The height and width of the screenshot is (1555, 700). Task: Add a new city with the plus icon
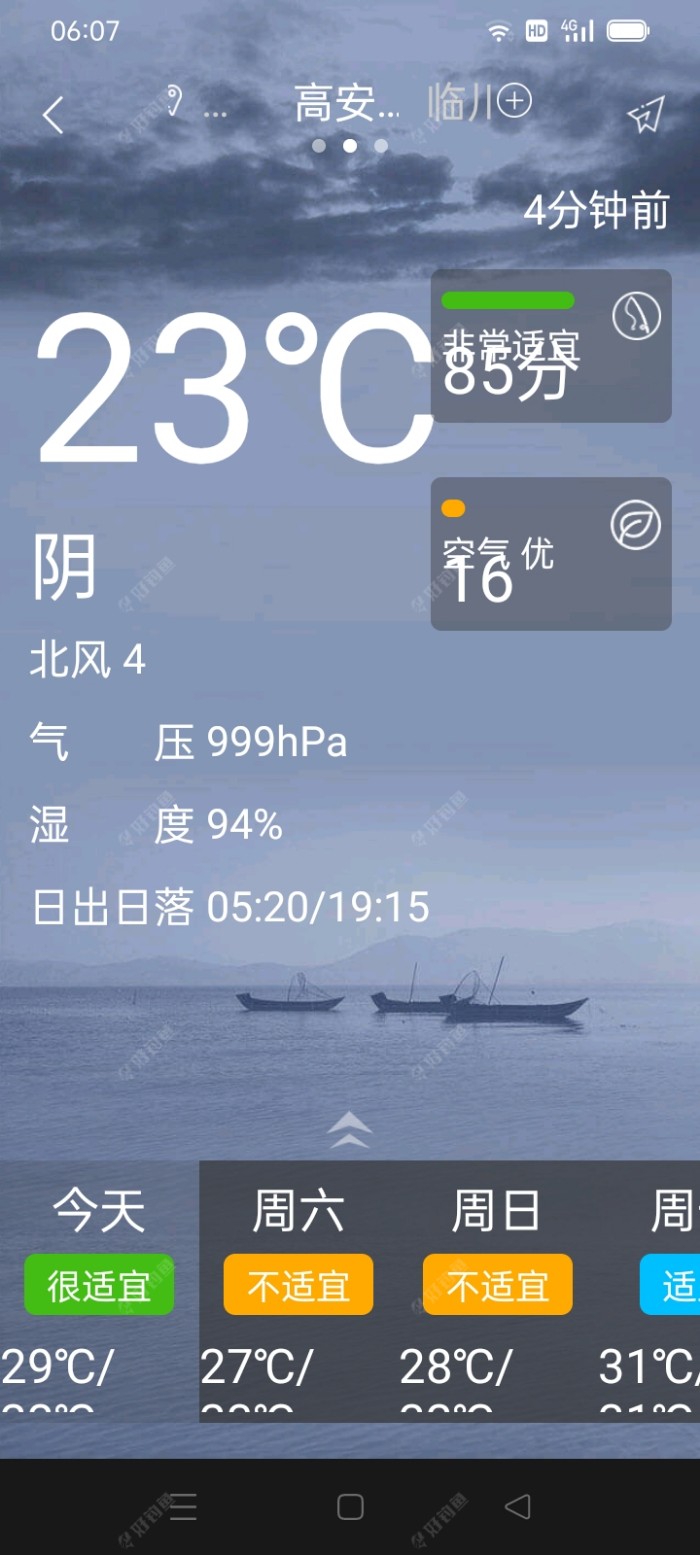click(515, 102)
